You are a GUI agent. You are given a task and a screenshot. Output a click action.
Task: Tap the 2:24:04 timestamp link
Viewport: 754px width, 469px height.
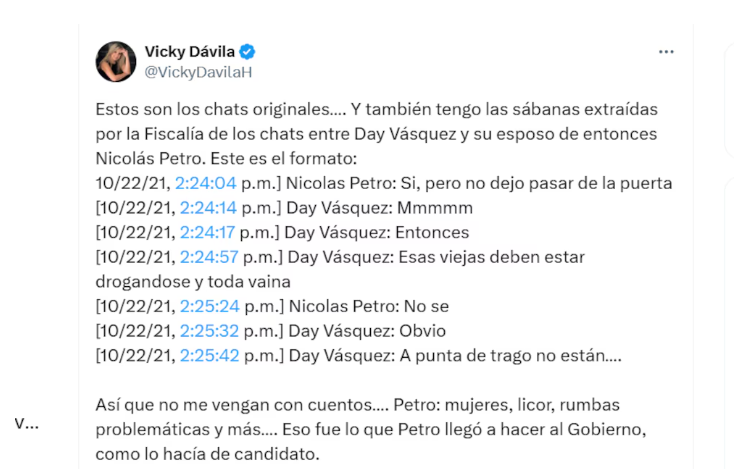tap(206, 184)
